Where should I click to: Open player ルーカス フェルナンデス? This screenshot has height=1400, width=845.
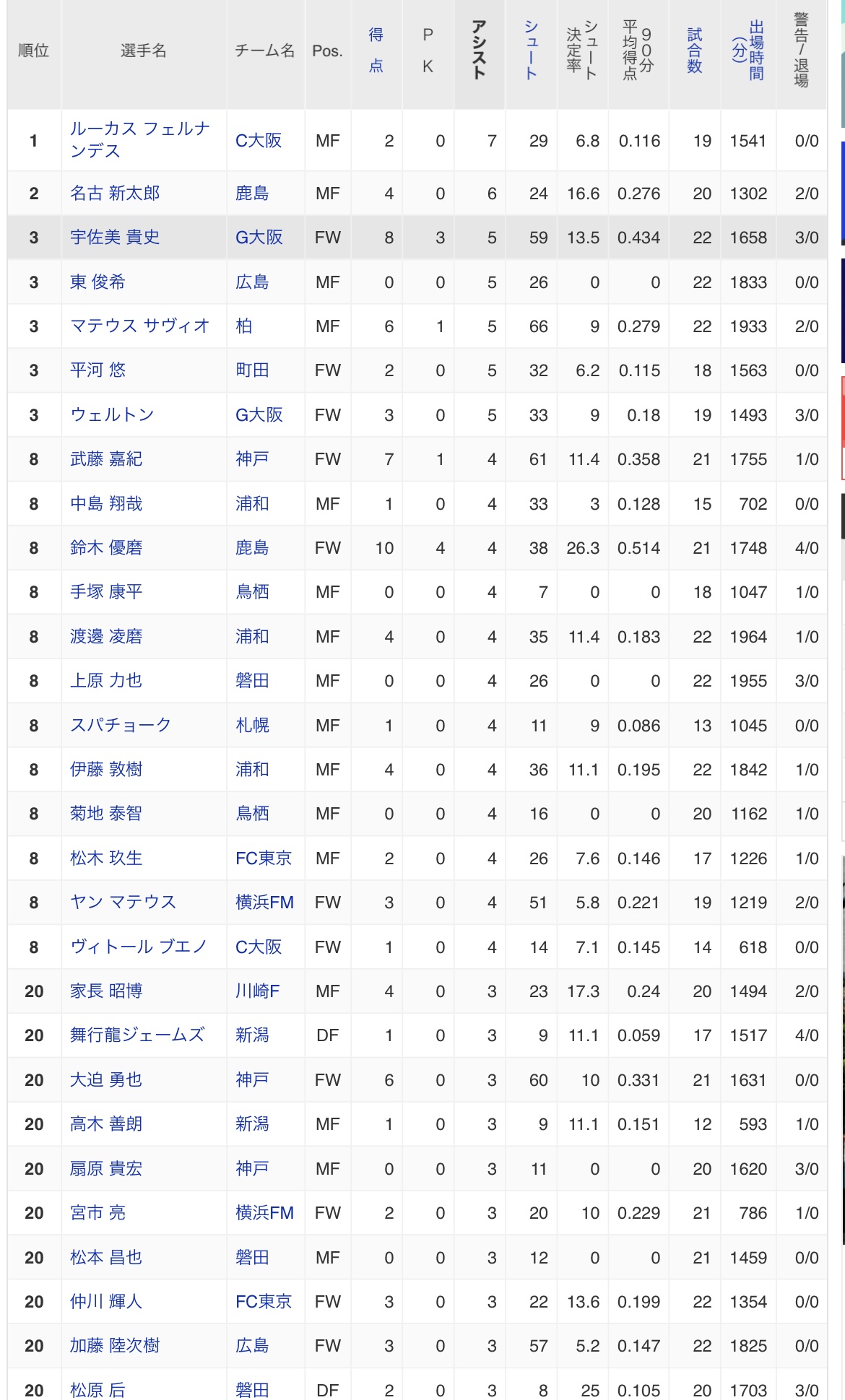(x=140, y=139)
